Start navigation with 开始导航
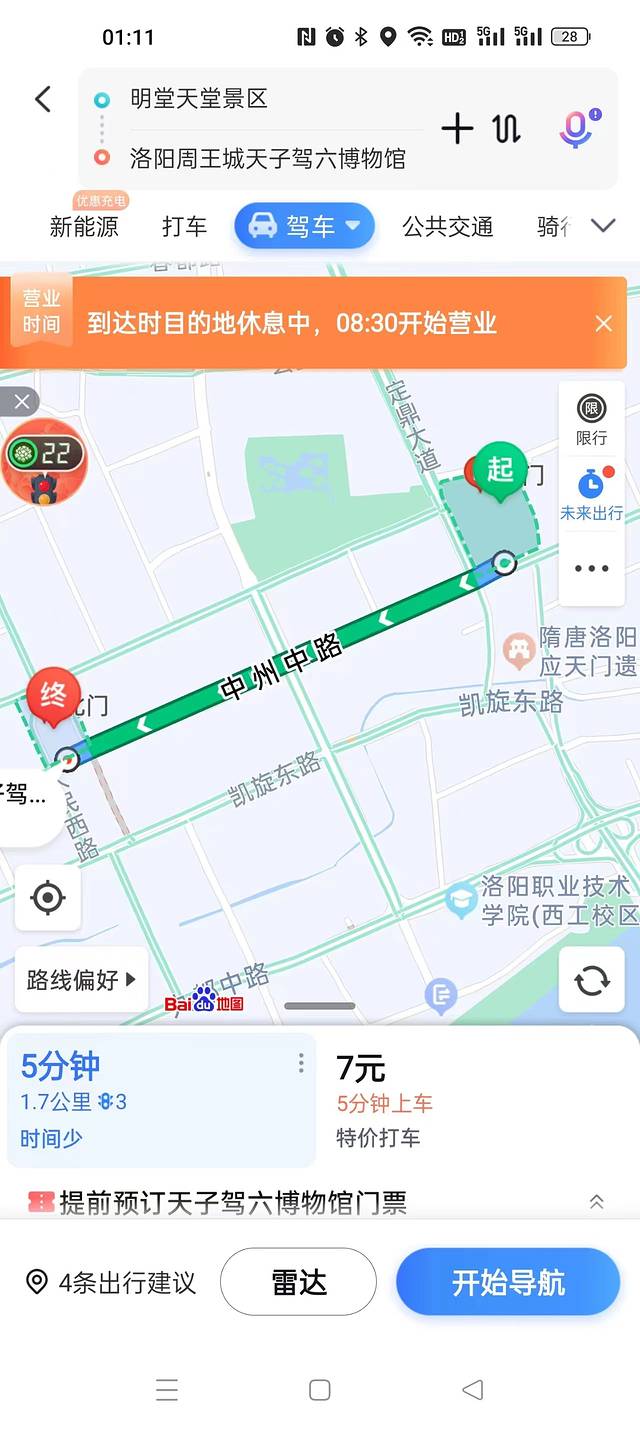 click(508, 1282)
